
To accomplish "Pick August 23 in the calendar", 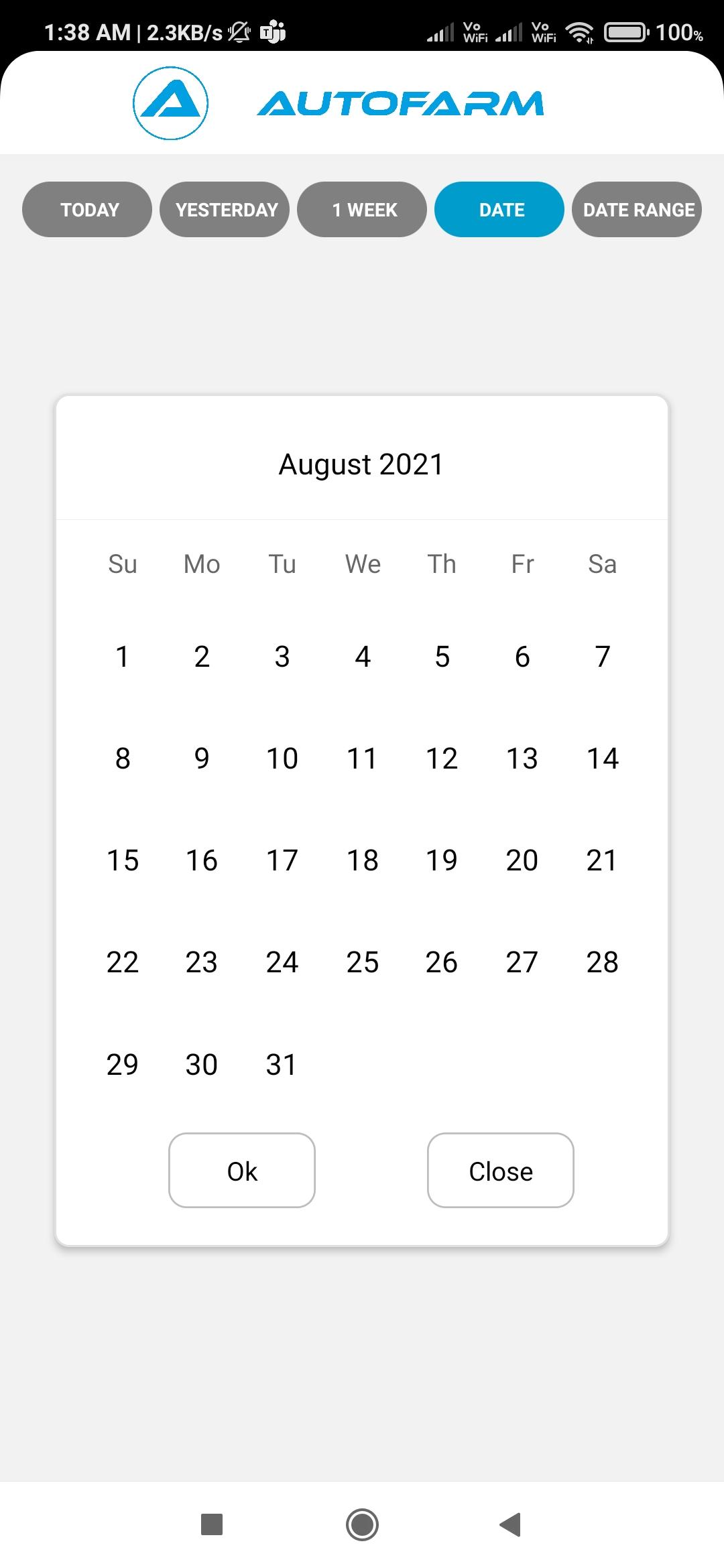I will (202, 962).
